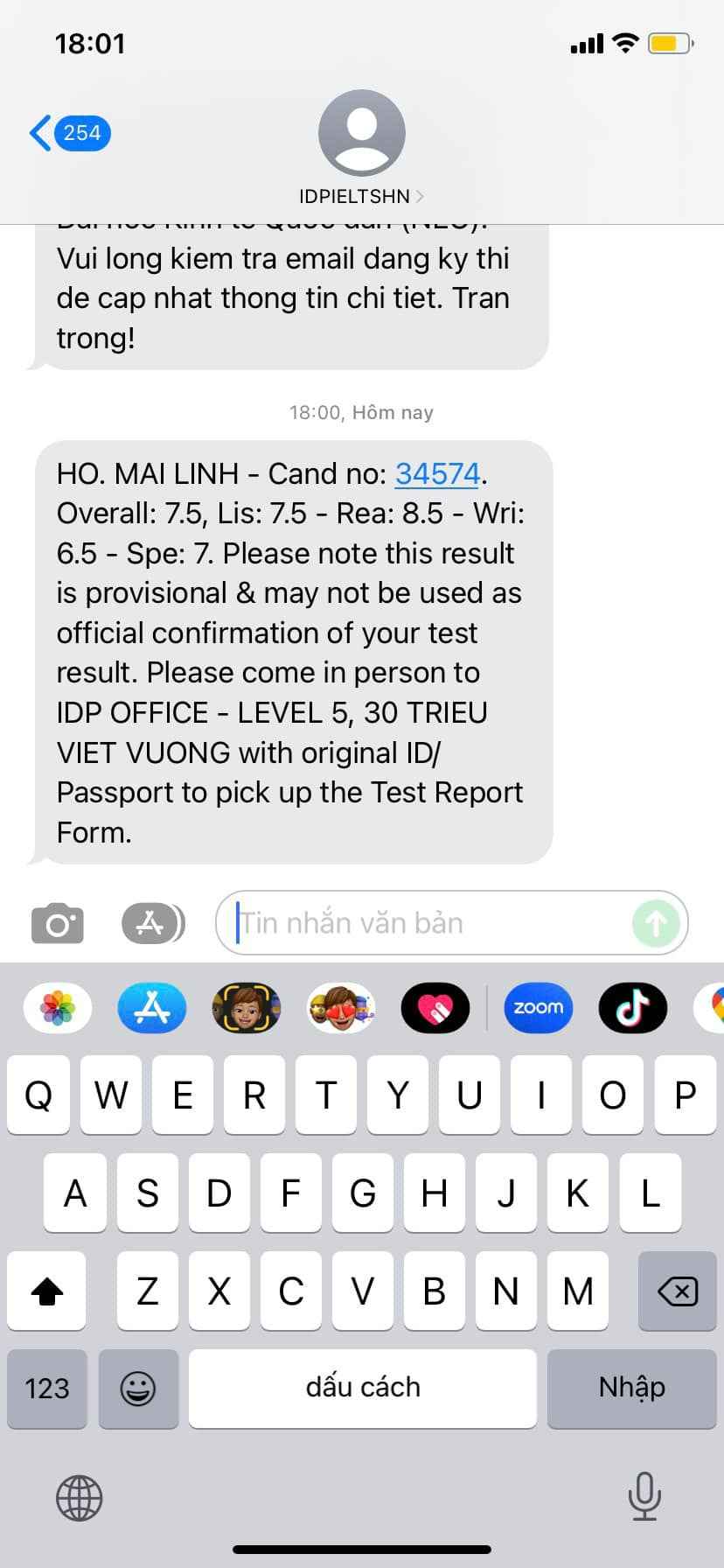Tap the Nhập return key

(x=631, y=1389)
